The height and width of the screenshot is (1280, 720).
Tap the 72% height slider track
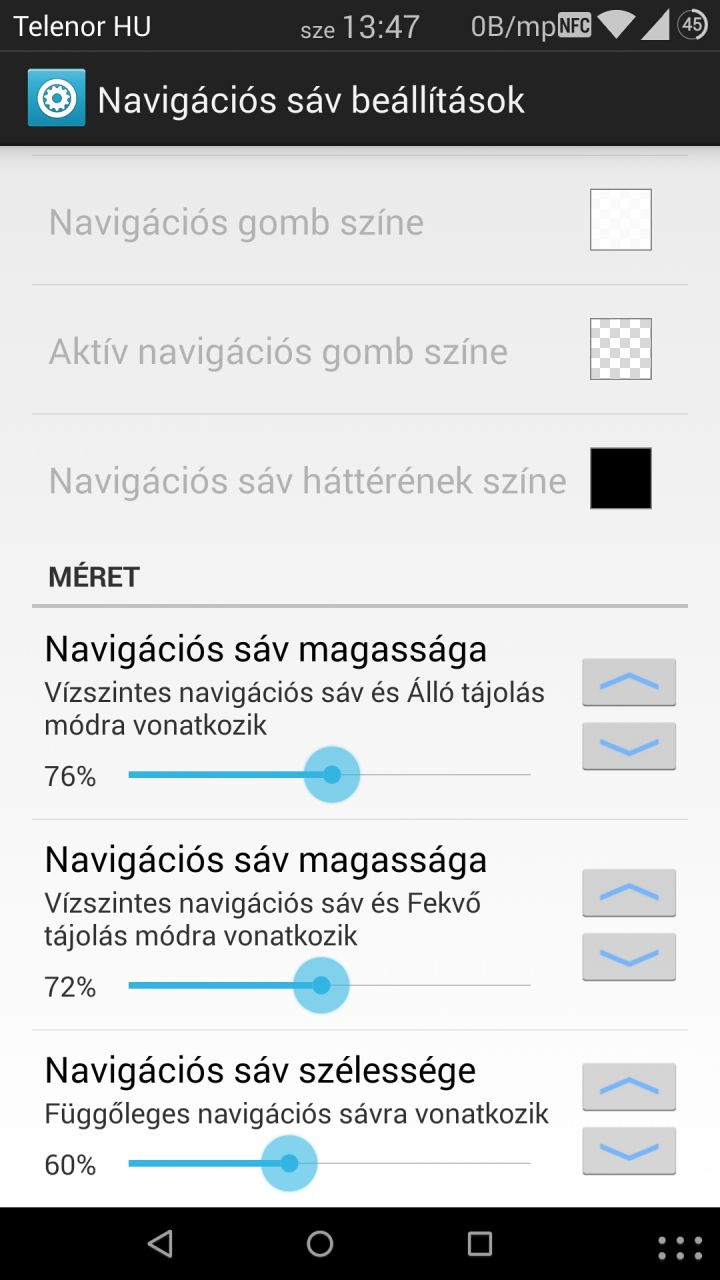329,986
